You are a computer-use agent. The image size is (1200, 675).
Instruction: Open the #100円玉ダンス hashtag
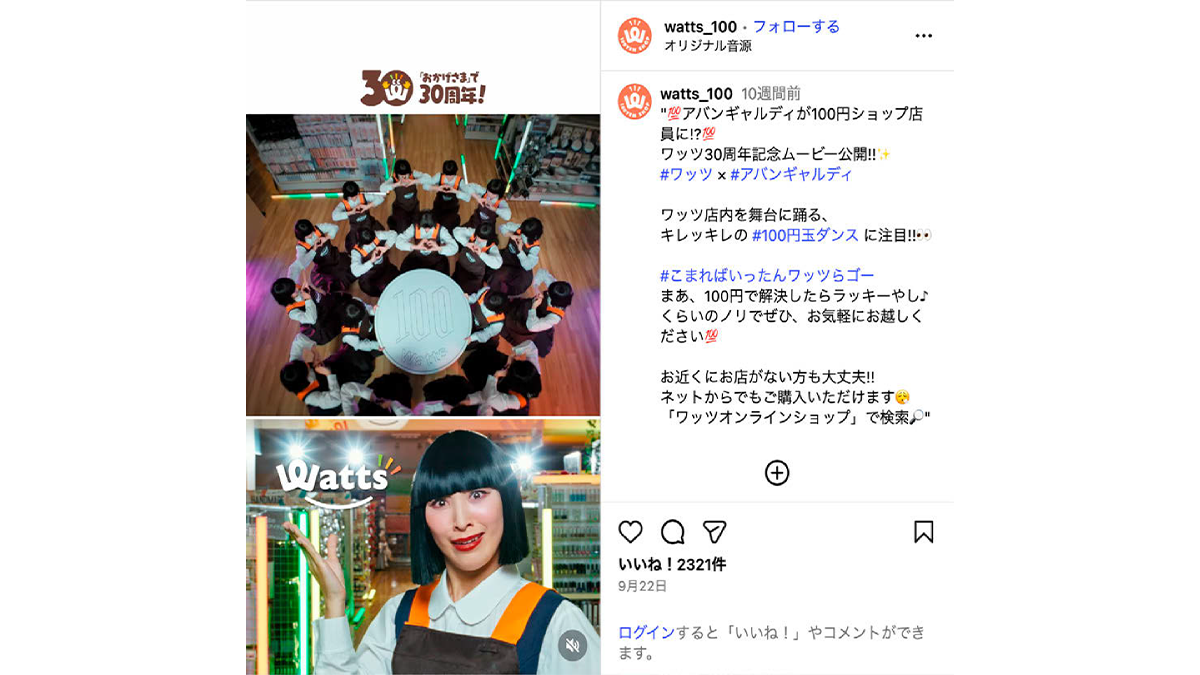coord(805,235)
